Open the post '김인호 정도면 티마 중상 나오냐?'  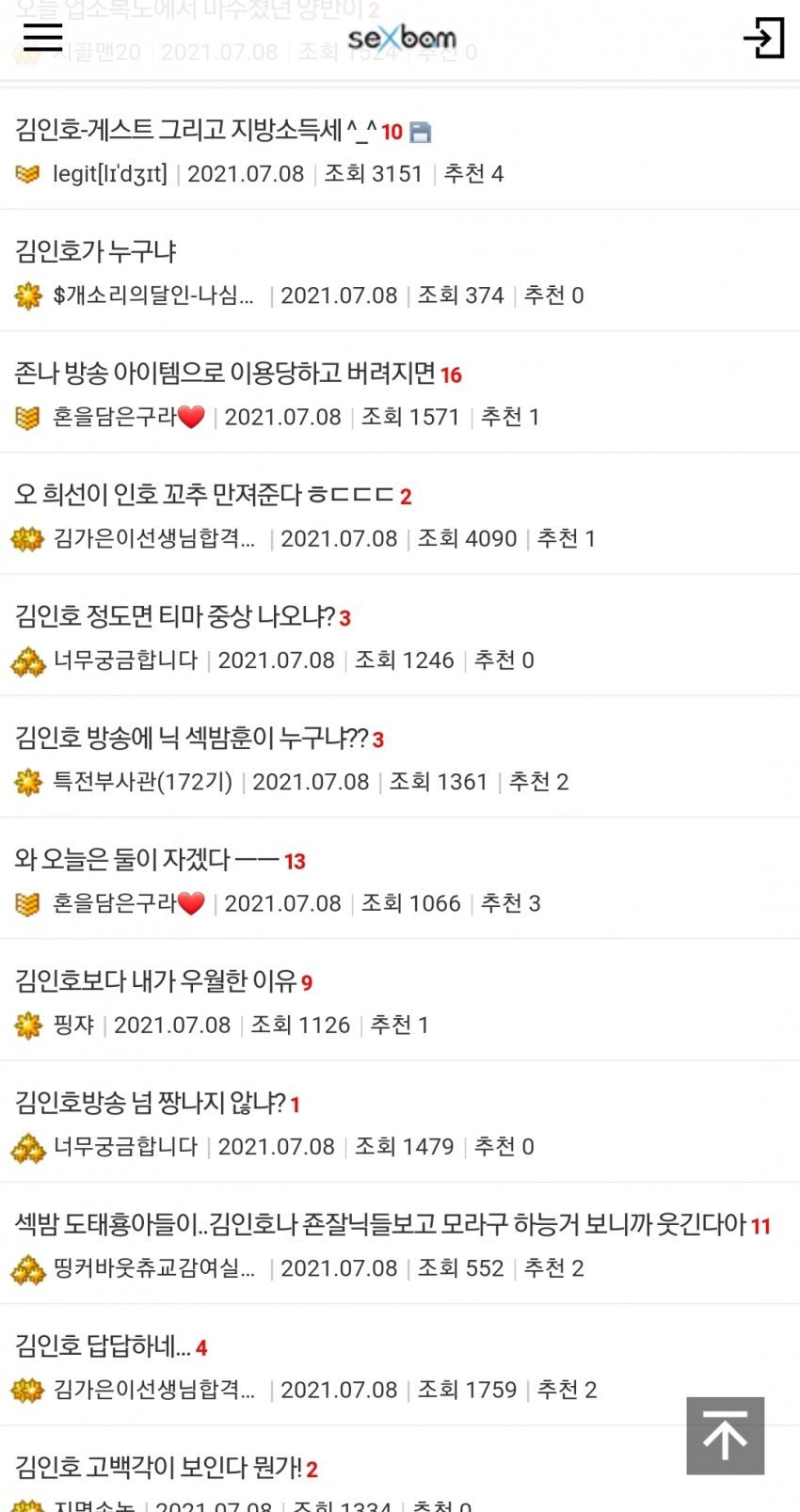coord(174,617)
